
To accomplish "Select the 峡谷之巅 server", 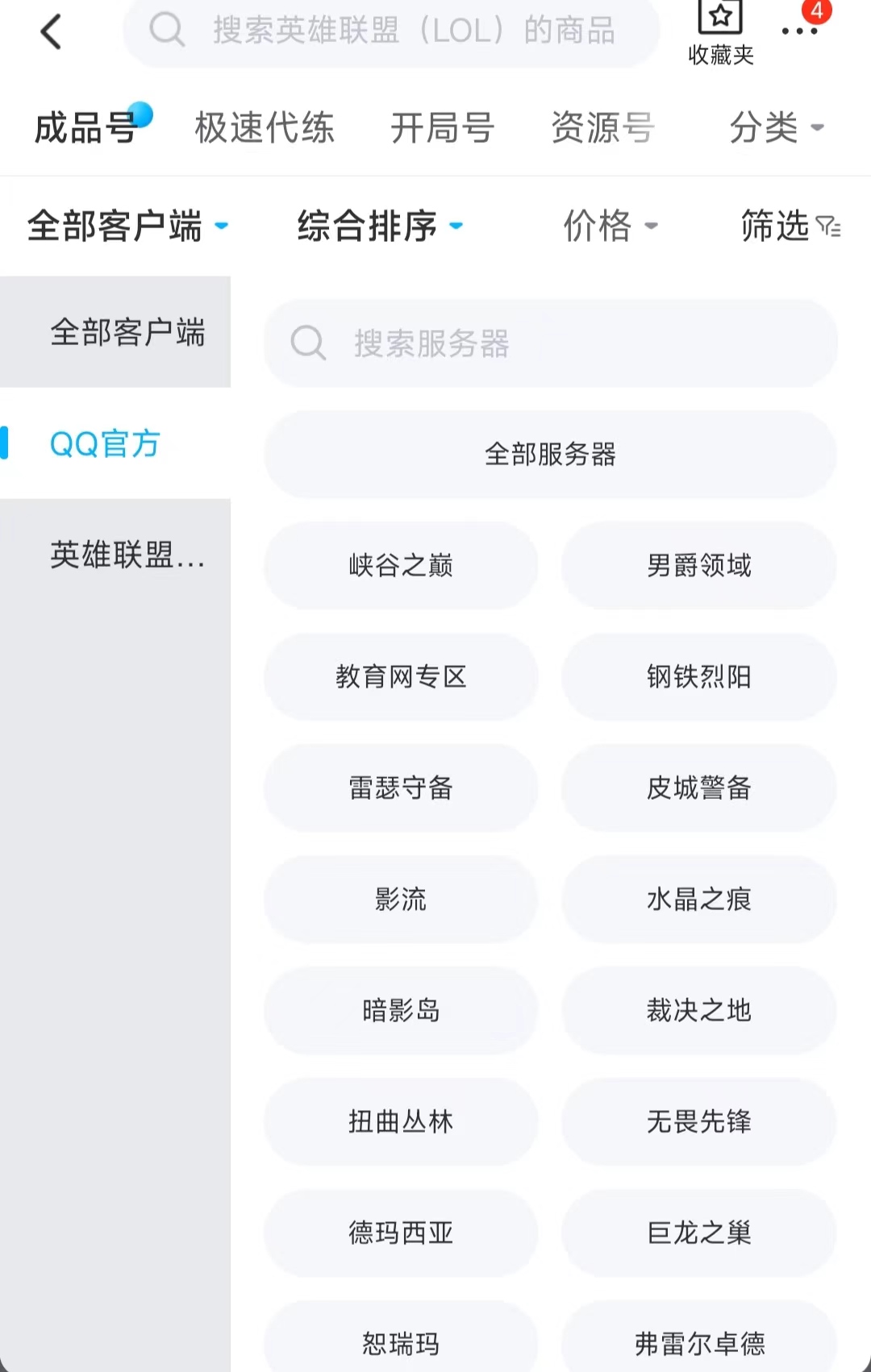I will point(401,566).
